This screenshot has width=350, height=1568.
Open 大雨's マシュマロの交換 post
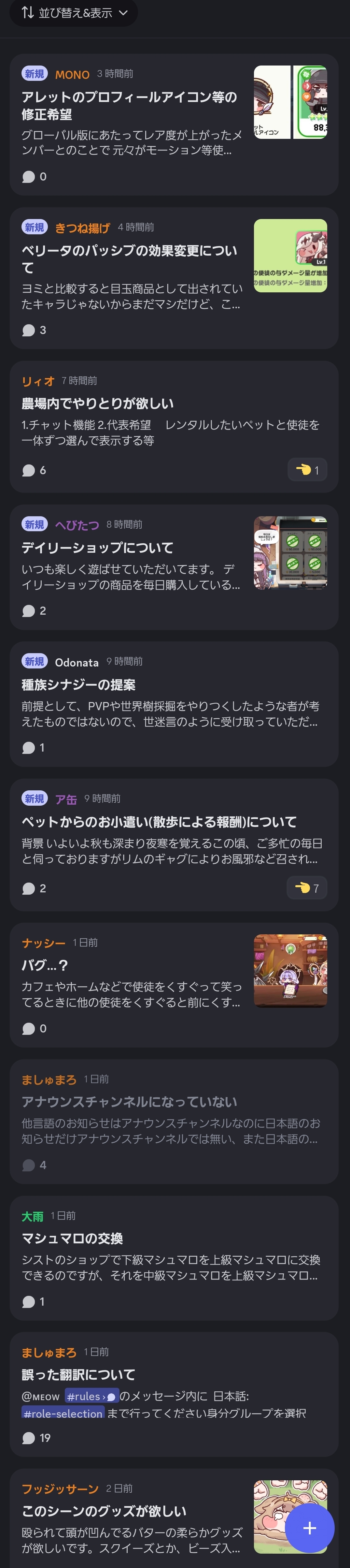coord(72,1238)
